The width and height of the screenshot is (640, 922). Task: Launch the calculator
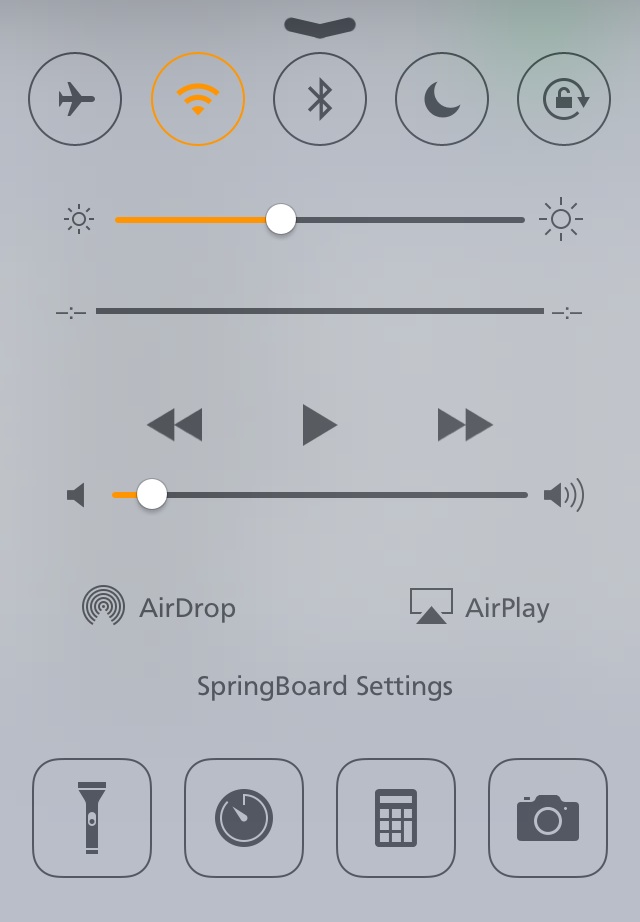click(x=396, y=817)
